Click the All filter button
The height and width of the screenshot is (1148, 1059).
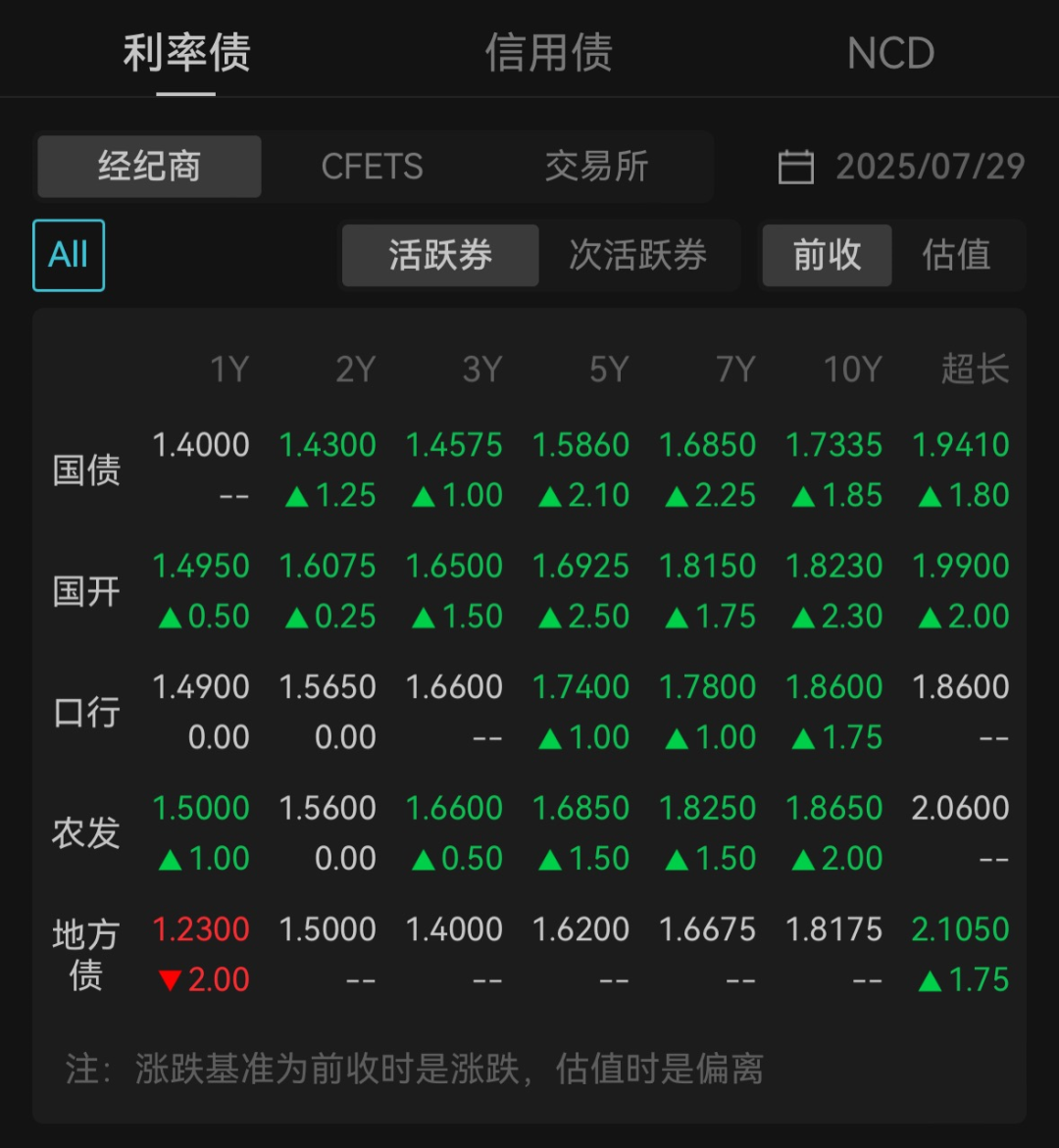68,255
